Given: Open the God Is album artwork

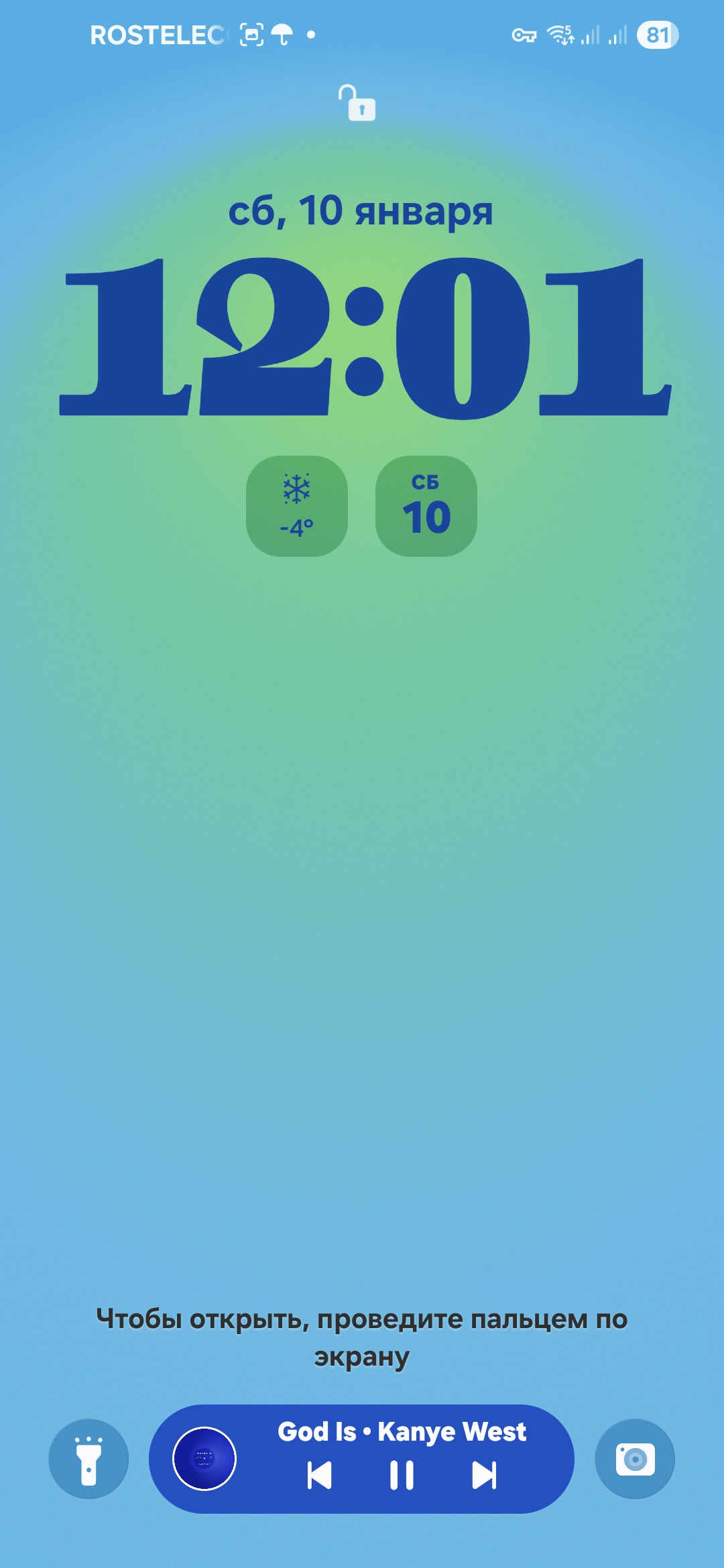Looking at the screenshot, I should click(204, 1459).
